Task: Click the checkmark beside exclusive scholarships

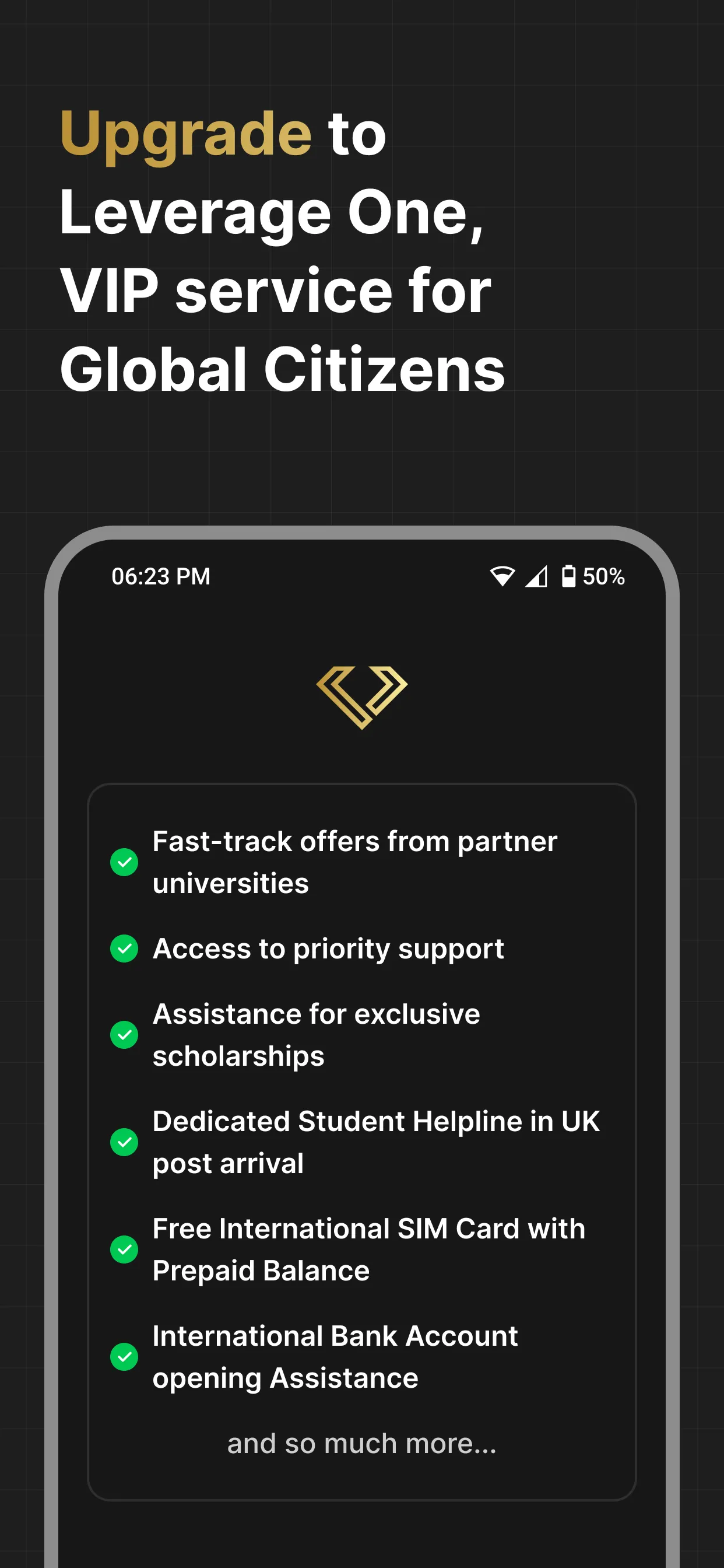Action: [124, 1035]
